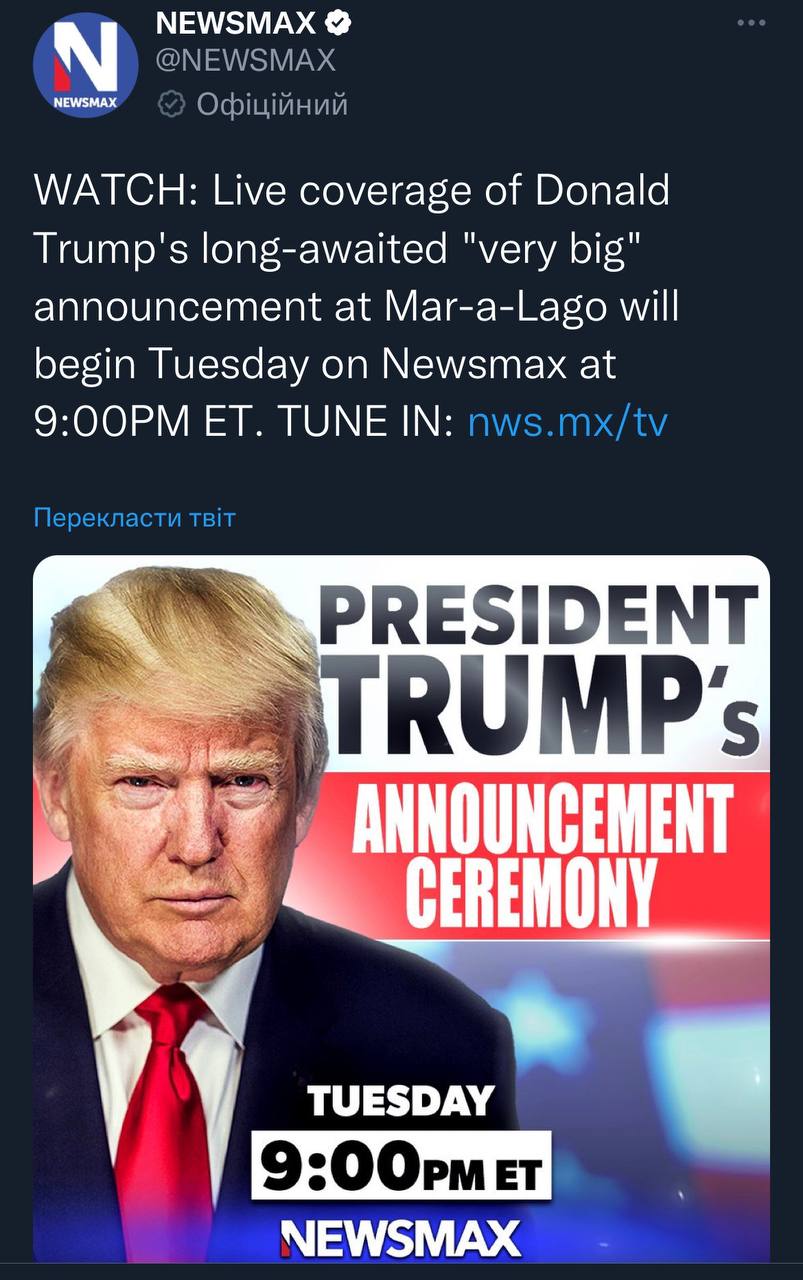Open the @NEWSMAX account handle

coord(245,60)
